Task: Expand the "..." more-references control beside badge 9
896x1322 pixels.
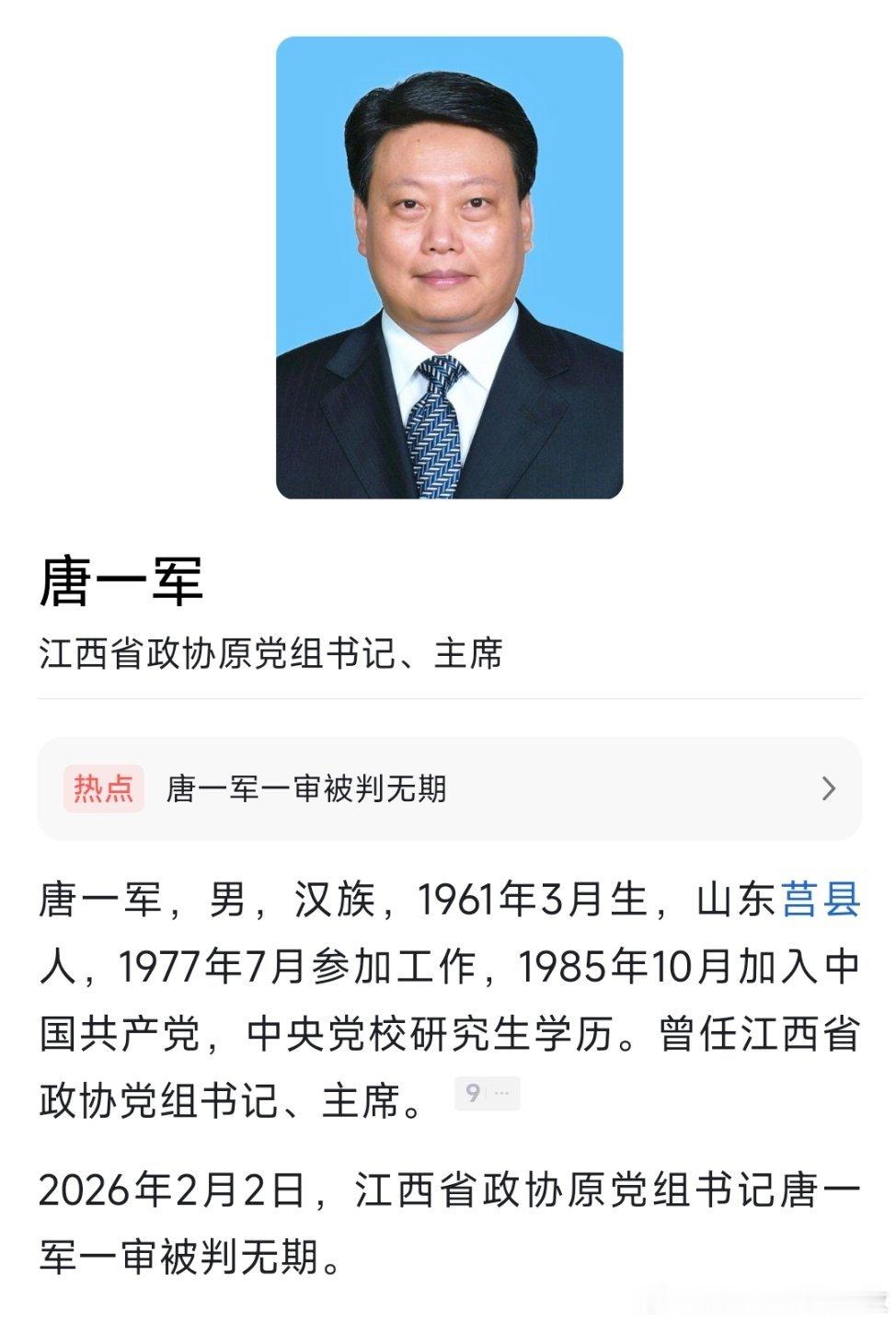Action: (501, 1094)
